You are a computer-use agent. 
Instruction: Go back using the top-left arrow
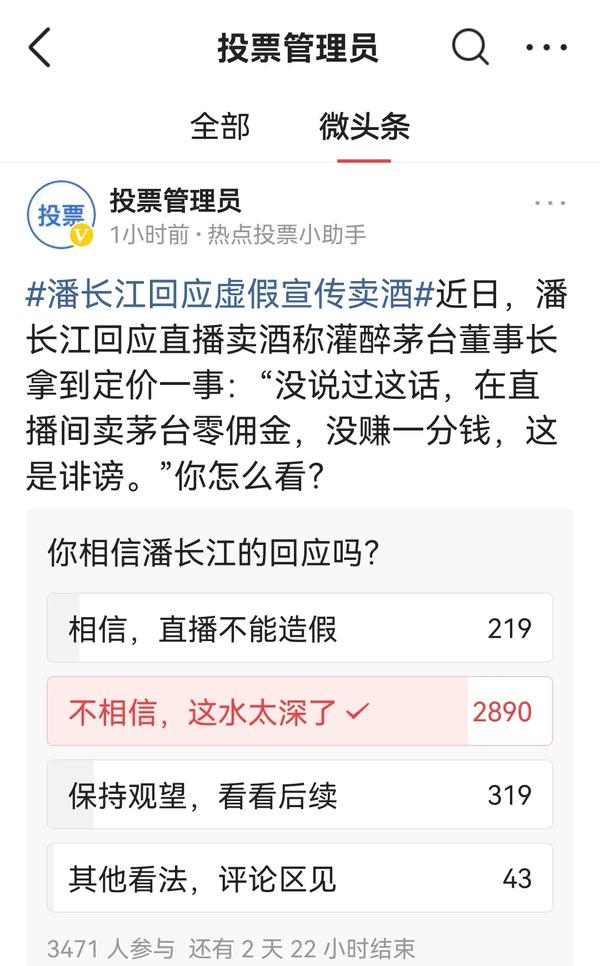40,48
